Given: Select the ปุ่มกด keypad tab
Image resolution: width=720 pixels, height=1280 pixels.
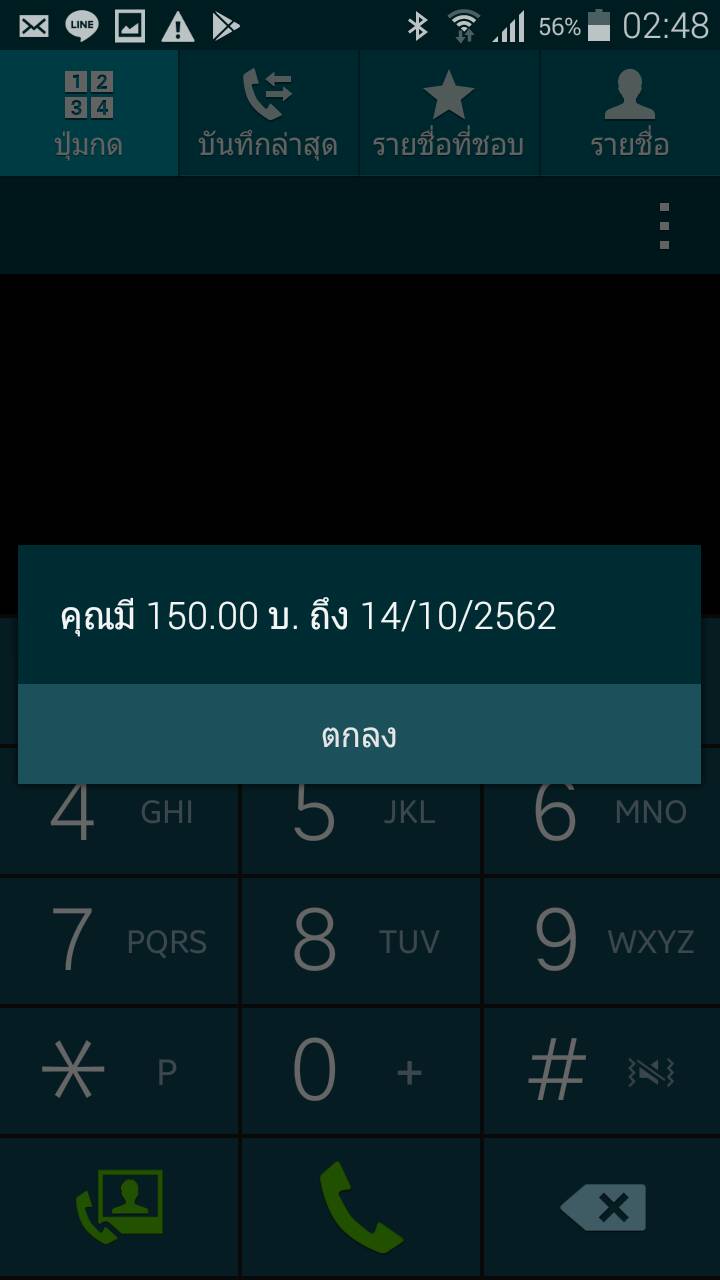Looking at the screenshot, I should pos(89,113).
